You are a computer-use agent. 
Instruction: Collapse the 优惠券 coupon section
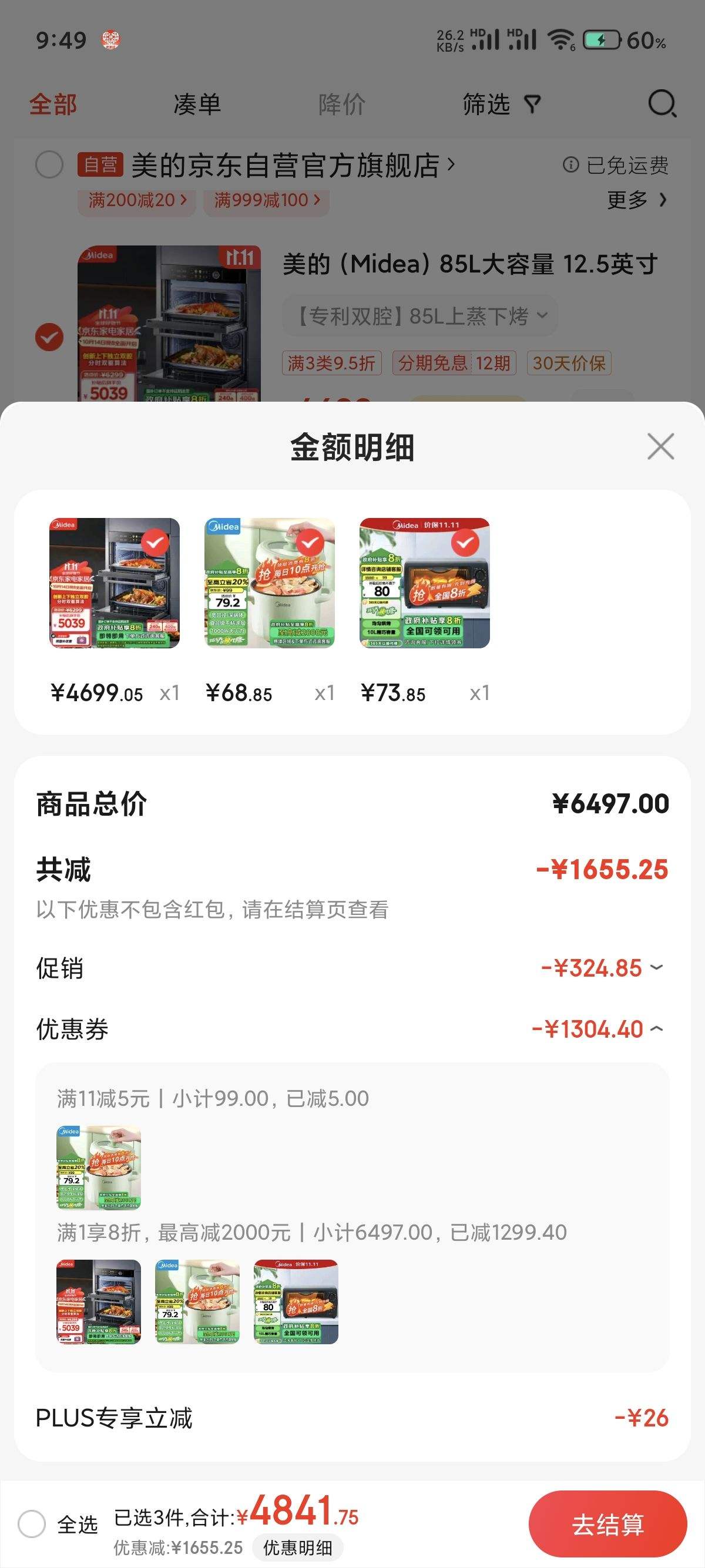[656, 1029]
